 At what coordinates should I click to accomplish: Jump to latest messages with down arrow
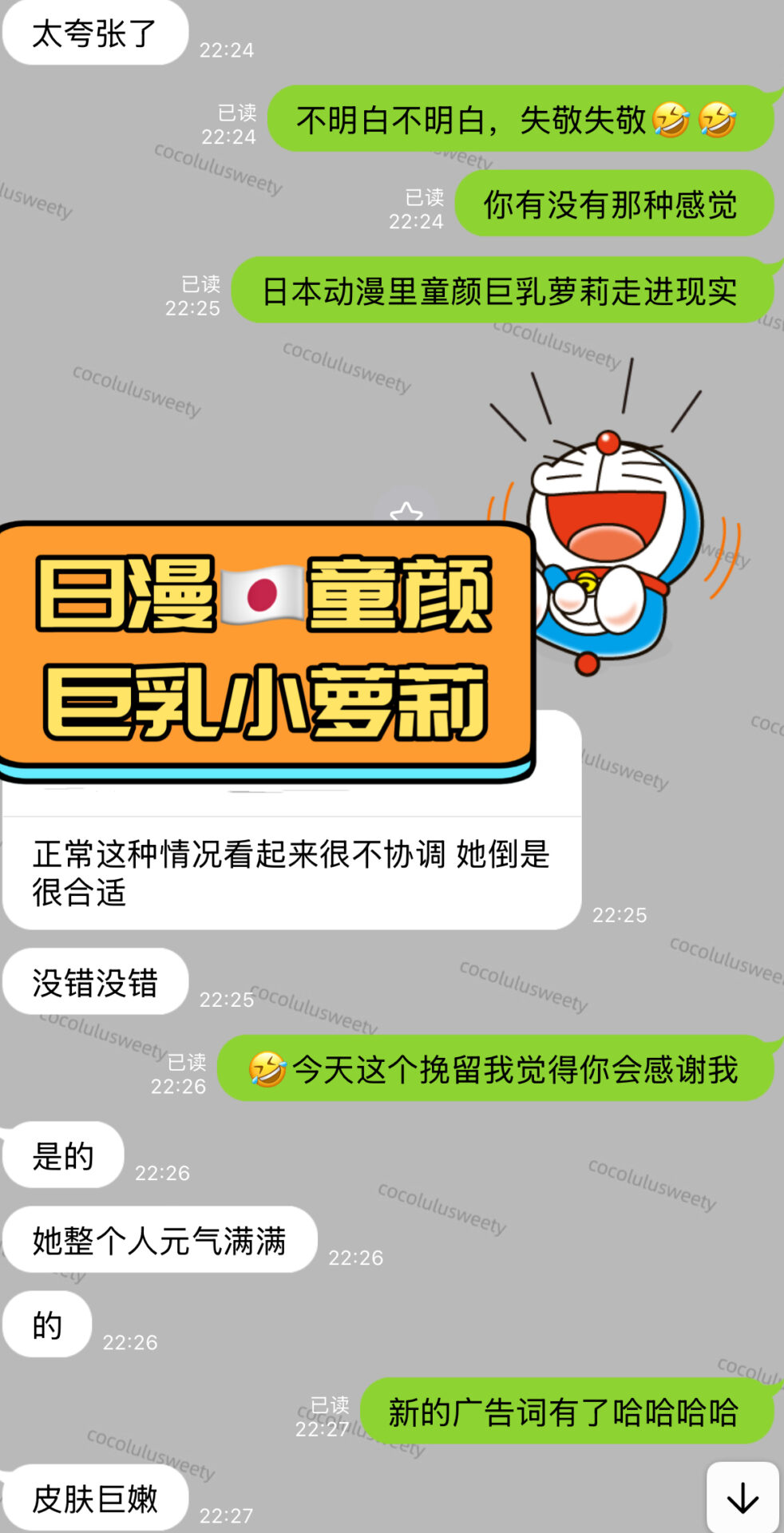click(742, 1497)
